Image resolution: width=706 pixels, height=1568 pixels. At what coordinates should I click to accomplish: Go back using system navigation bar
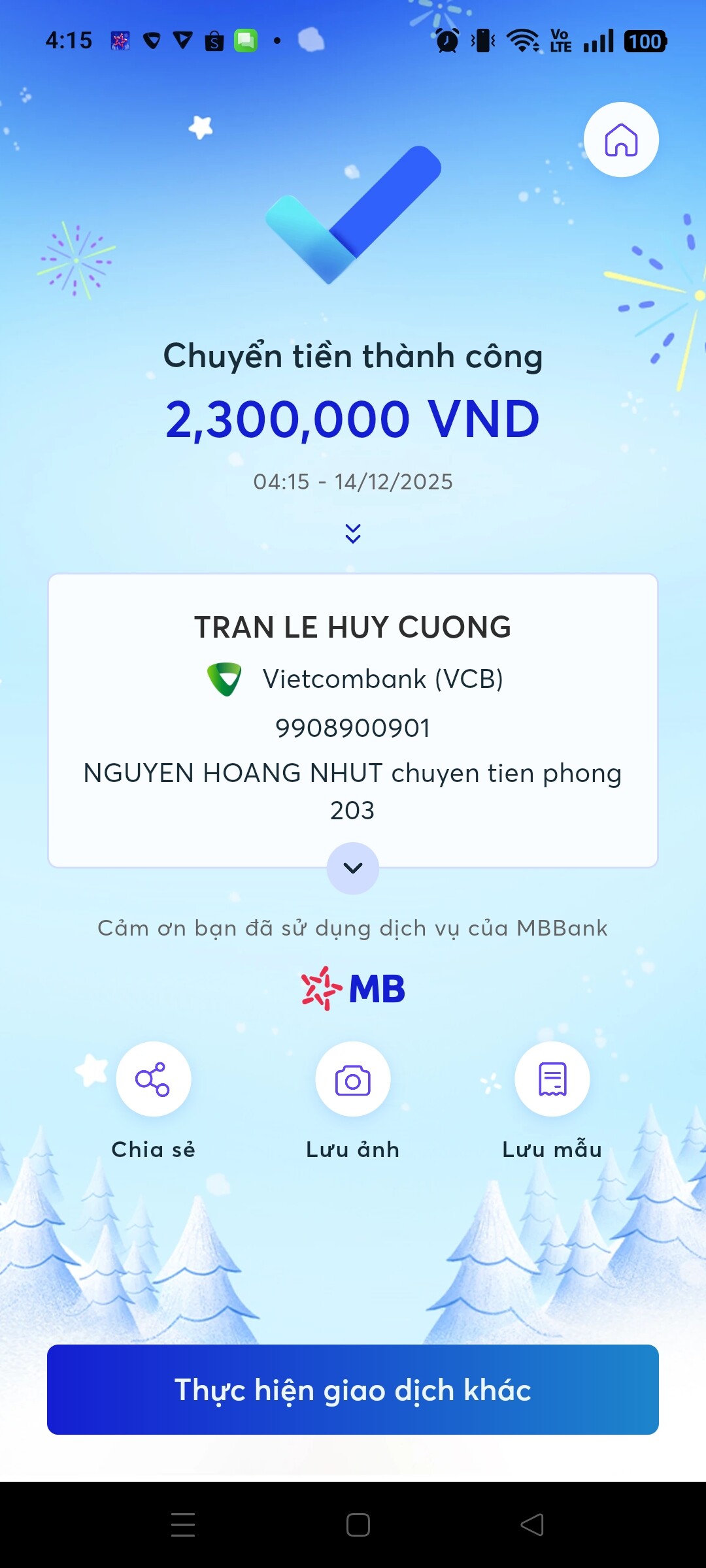coord(532,1525)
